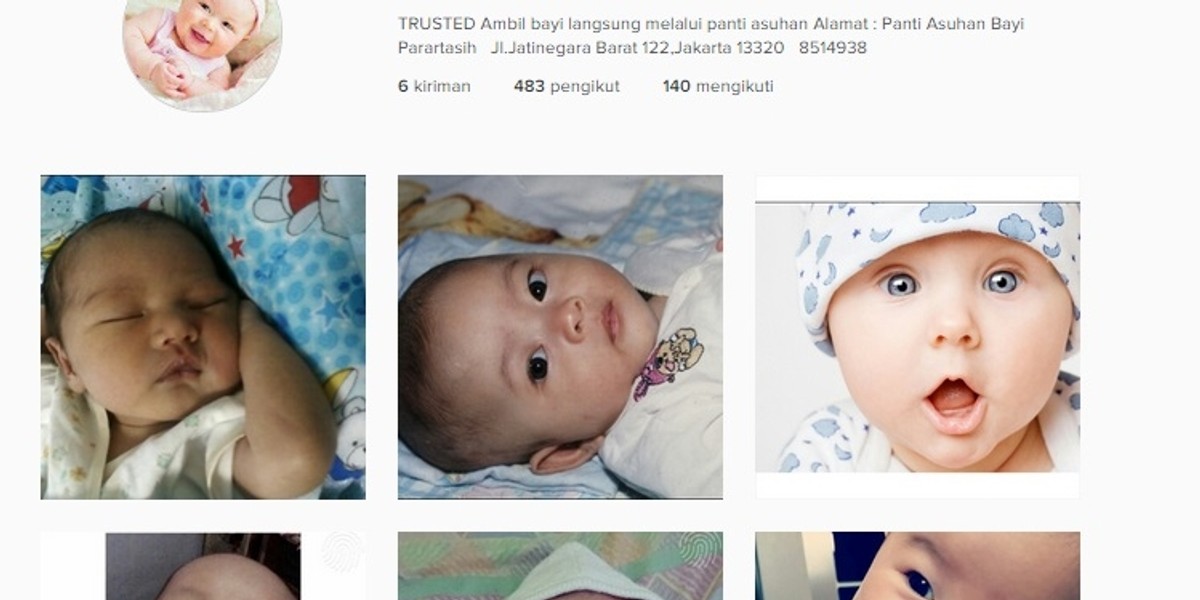The height and width of the screenshot is (600, 1200).
Task: Open the sleeping newborn post
Action: (x=203, y=337)
